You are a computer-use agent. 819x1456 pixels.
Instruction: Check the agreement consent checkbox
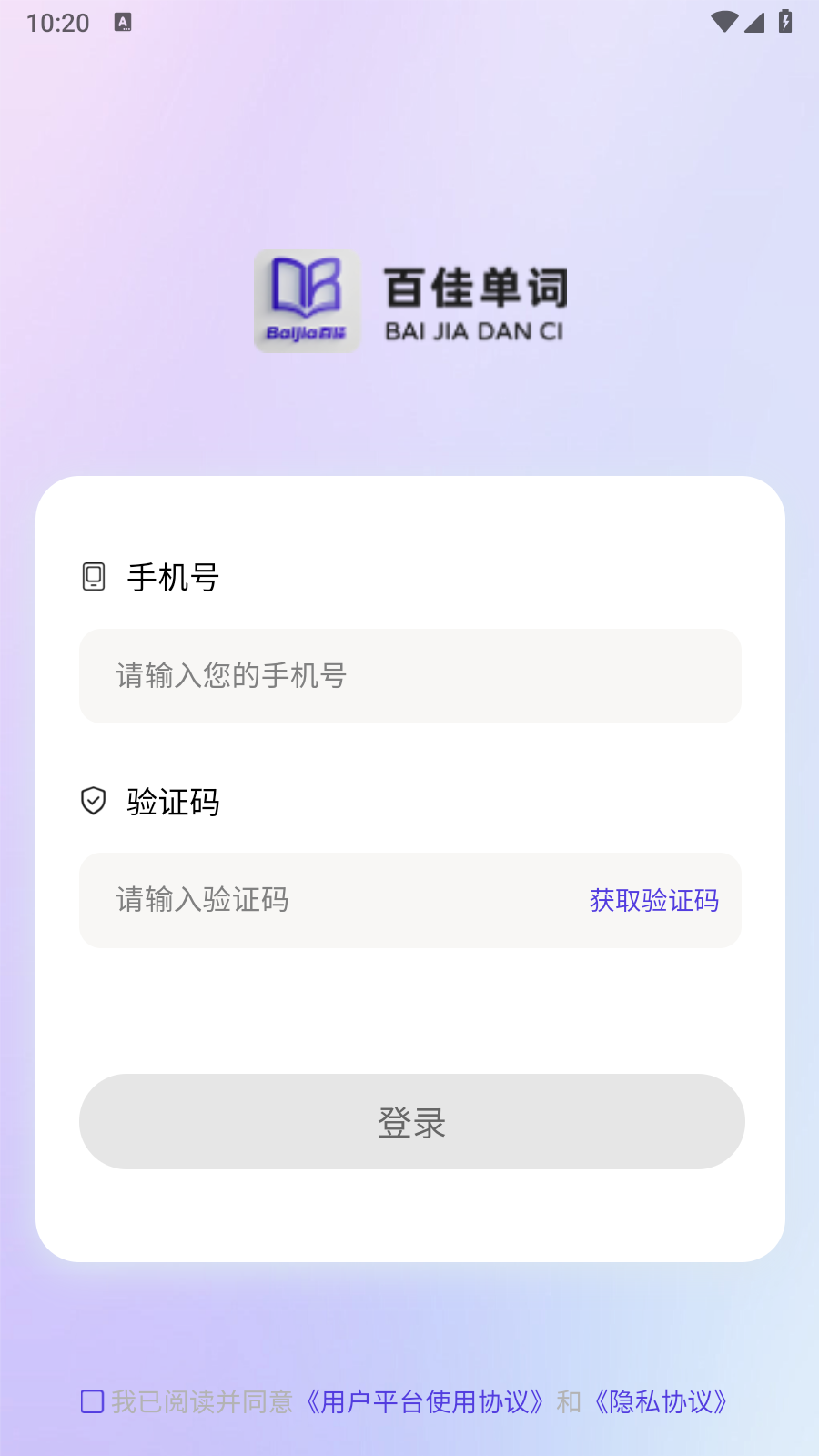pos(92,1401)
